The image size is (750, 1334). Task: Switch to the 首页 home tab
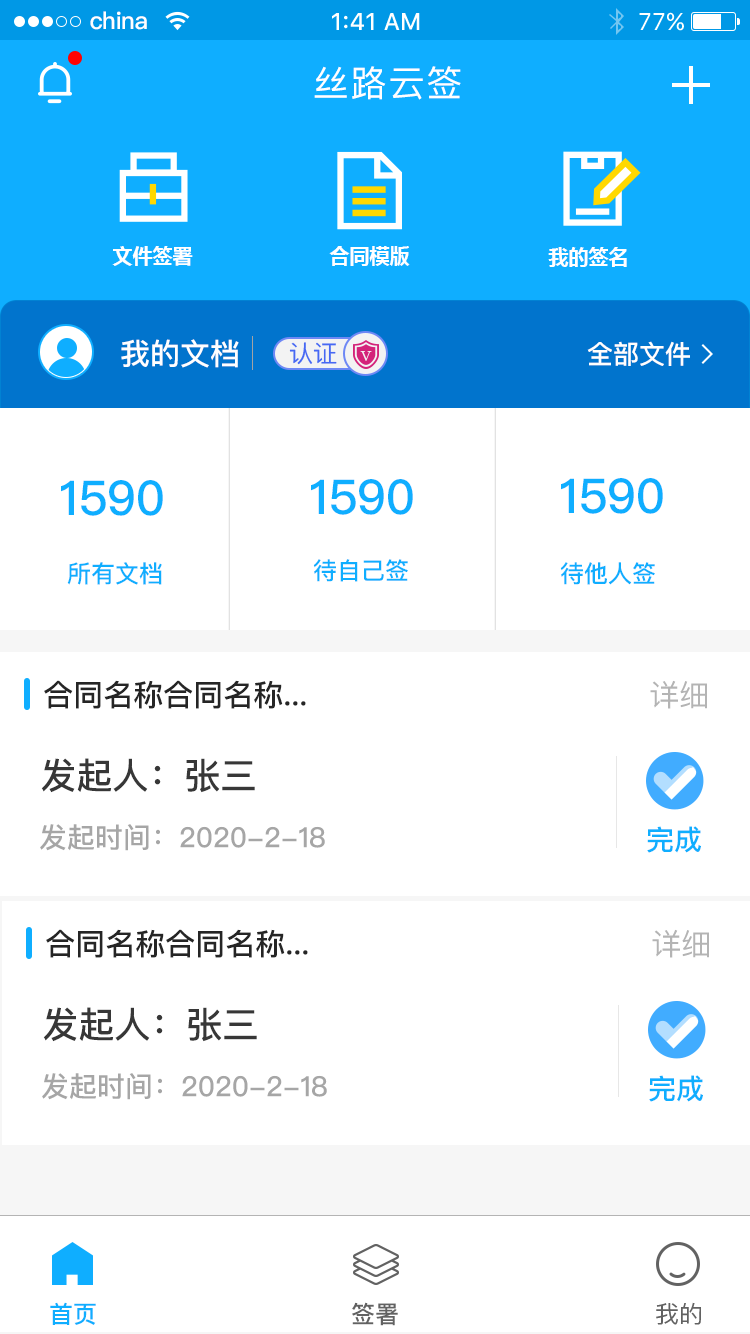tap(73, 1284)
